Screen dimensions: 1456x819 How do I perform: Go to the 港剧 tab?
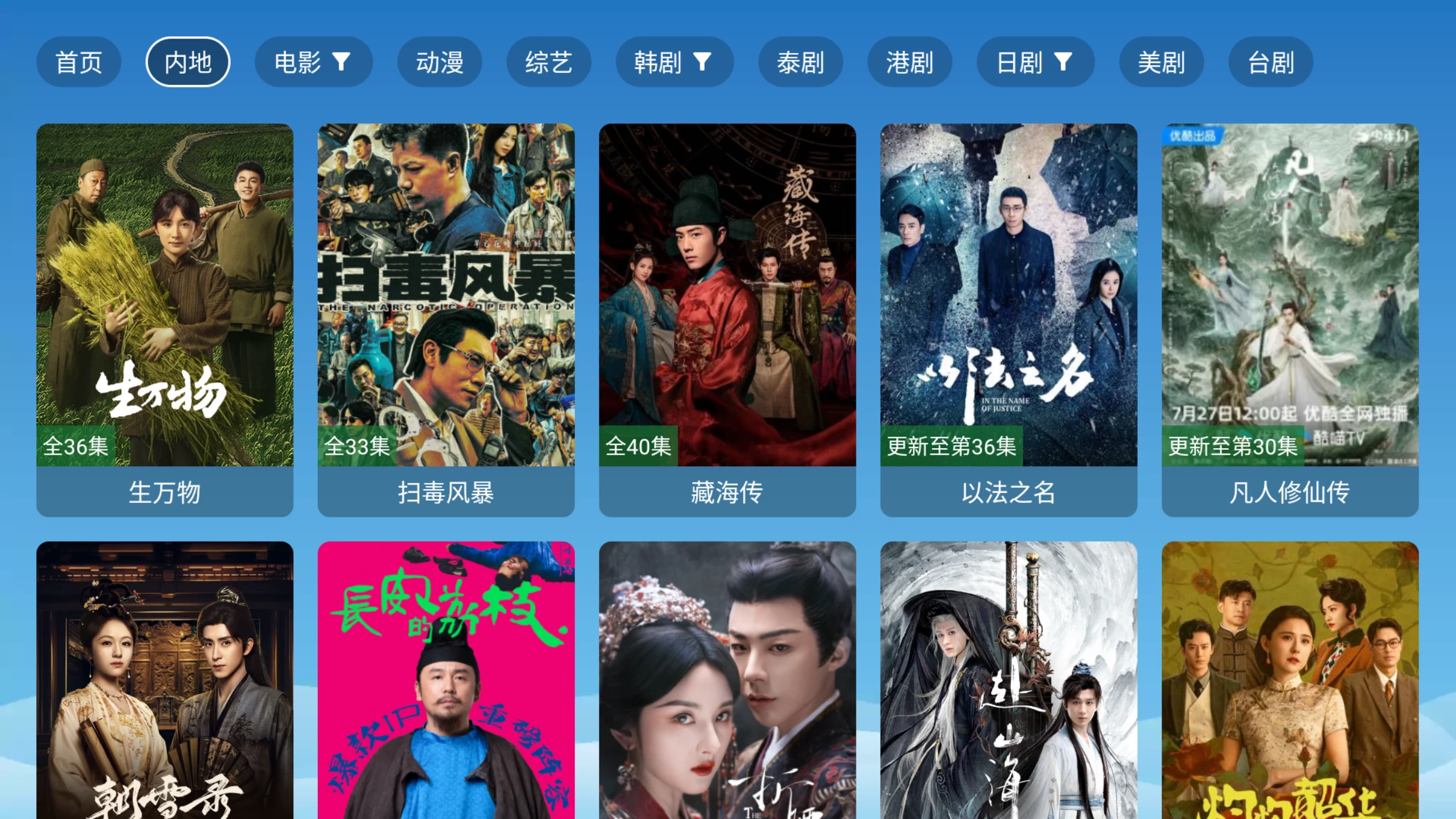(x=910, y=62)
